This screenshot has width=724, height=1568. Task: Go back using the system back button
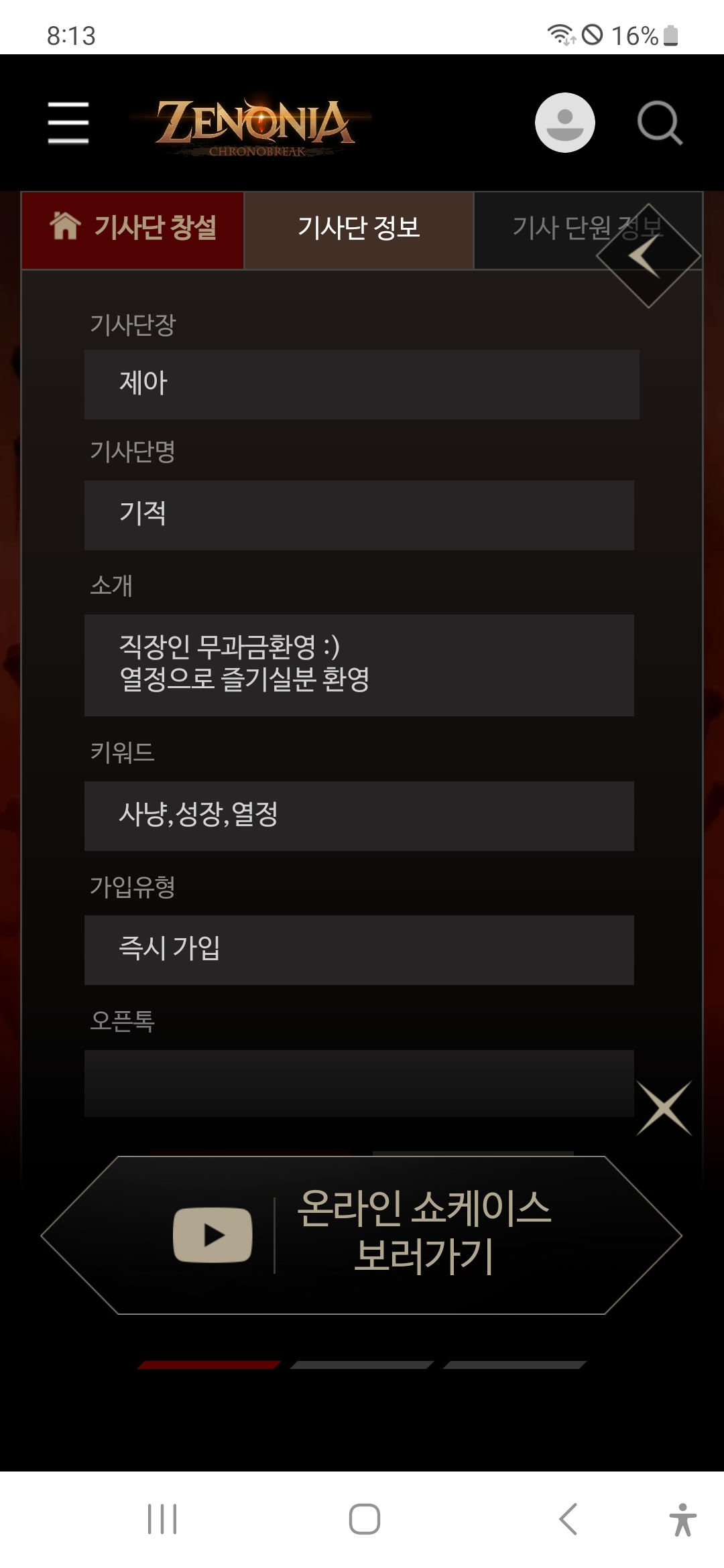pyautogui.click(x=568, y=1519)
